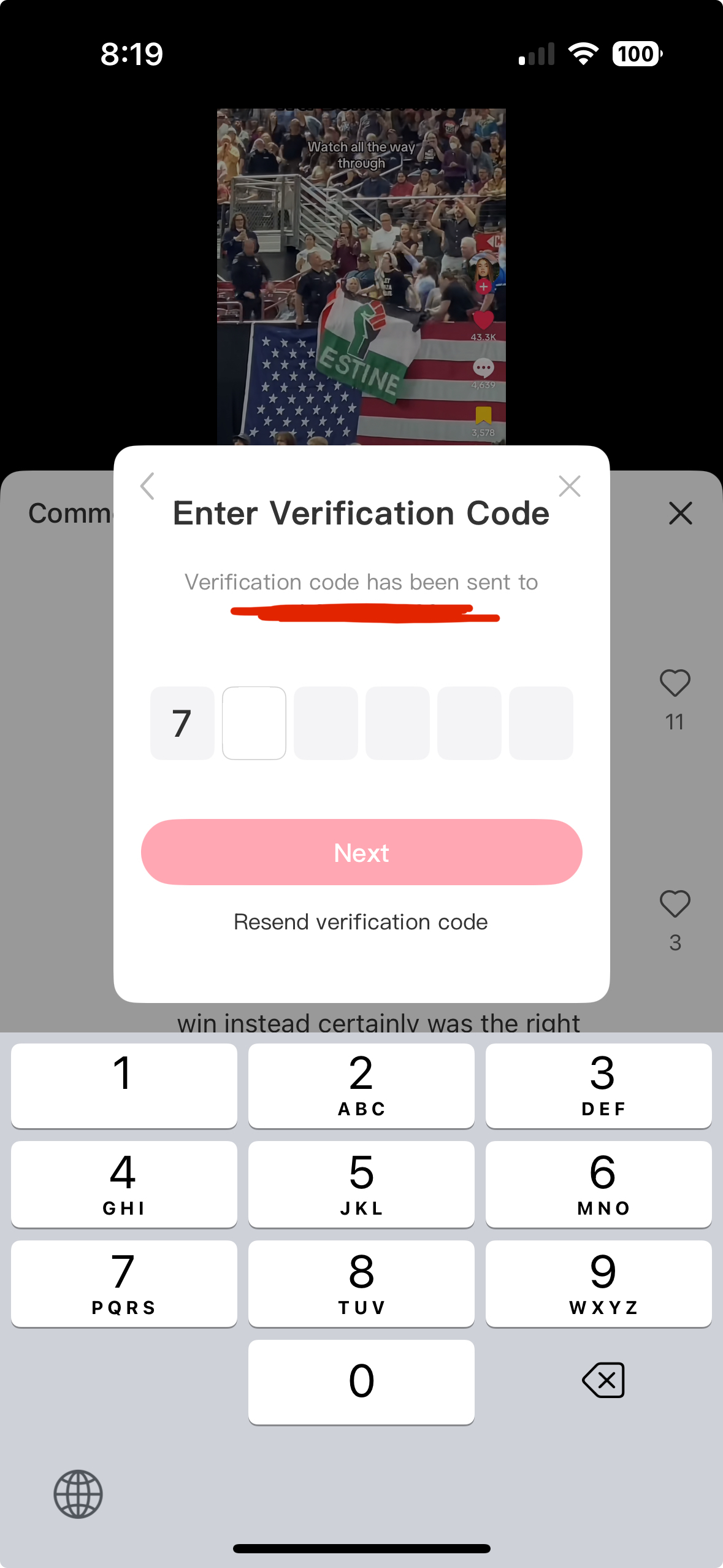This screenshot has width=723, height=1568.
Task: Delete the last digit with backspace
Action: coord(603,1381)
